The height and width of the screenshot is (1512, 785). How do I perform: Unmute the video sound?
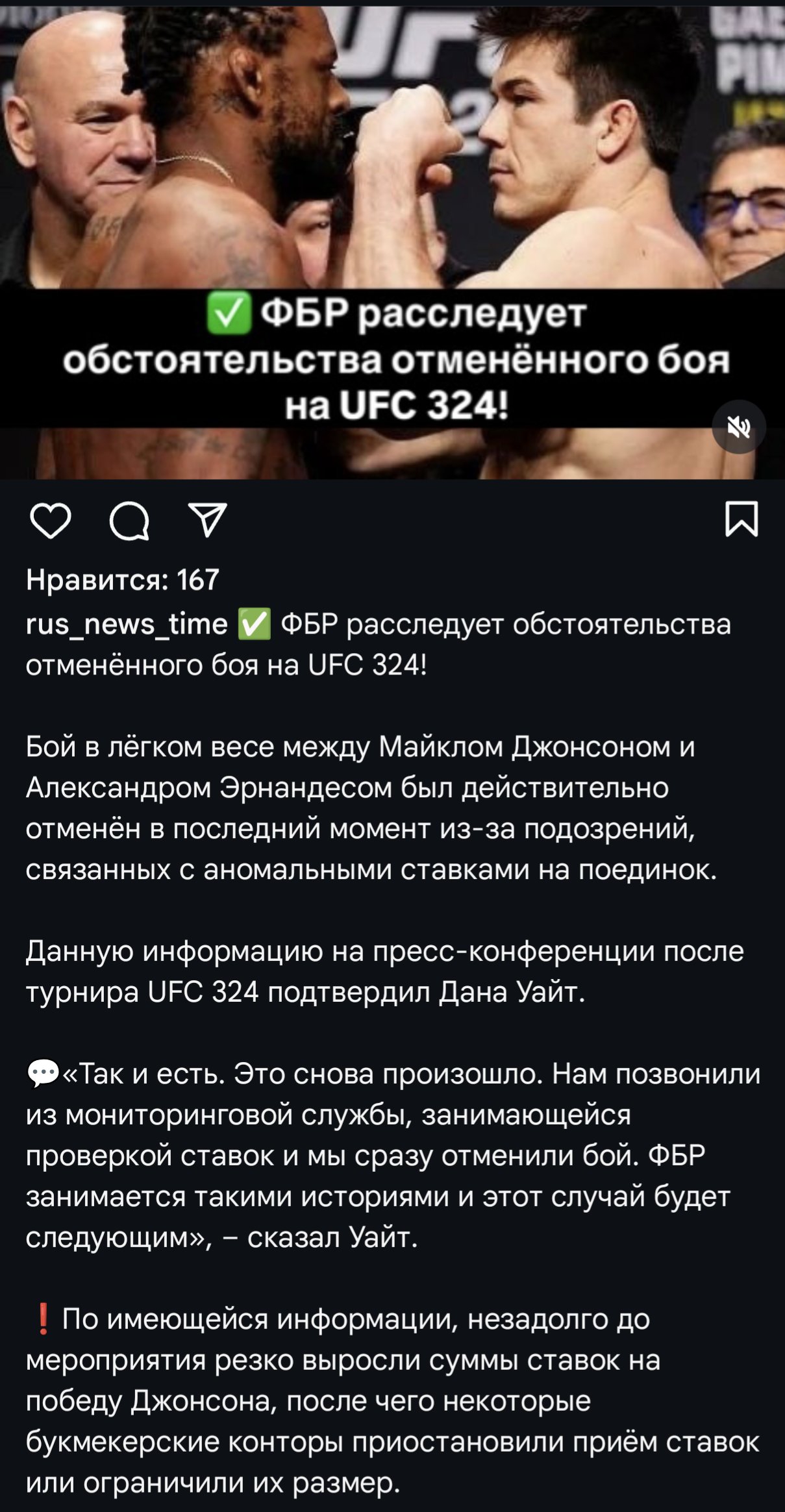pyautogui.click(x=739, y=427)
